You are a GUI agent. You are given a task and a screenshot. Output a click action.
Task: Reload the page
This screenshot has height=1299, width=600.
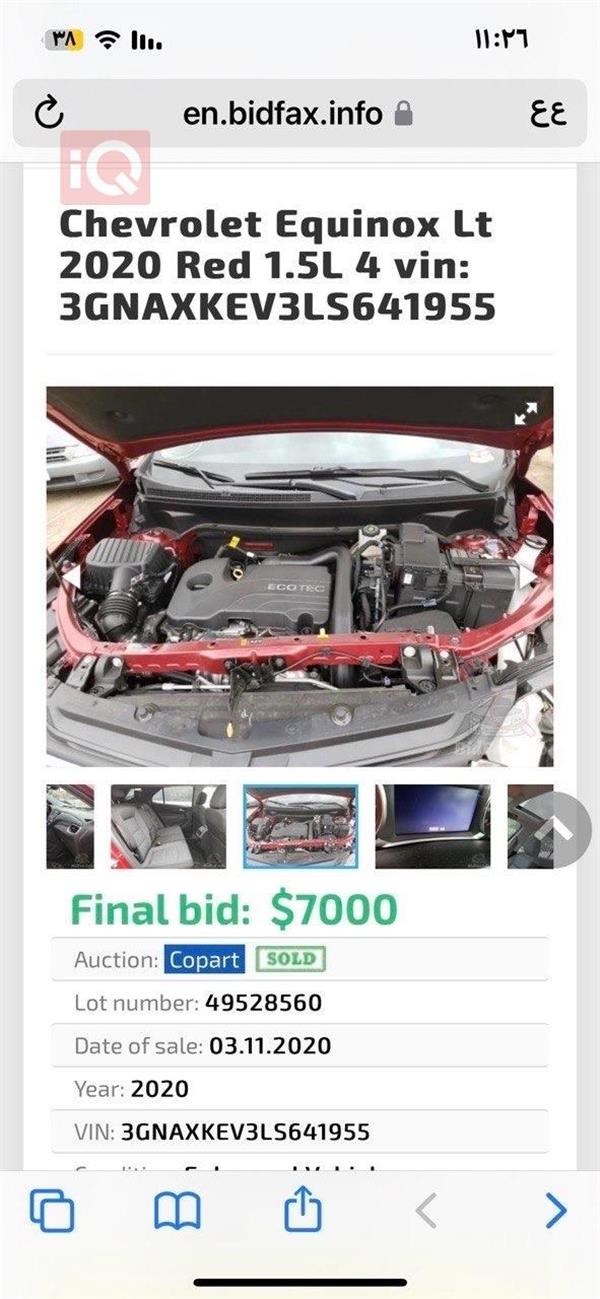tap(48, 113)
